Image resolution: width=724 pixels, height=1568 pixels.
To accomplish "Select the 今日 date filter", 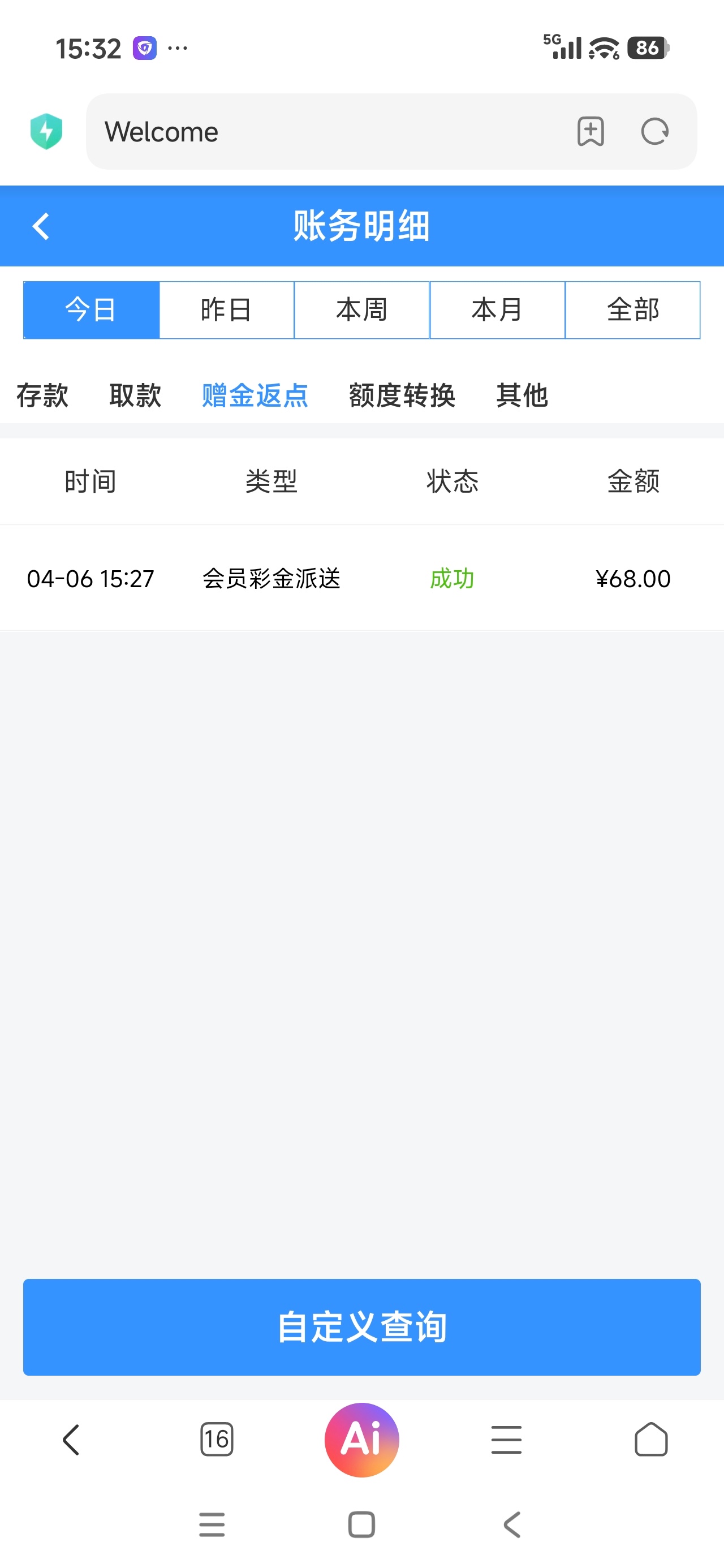I will 91,310.
